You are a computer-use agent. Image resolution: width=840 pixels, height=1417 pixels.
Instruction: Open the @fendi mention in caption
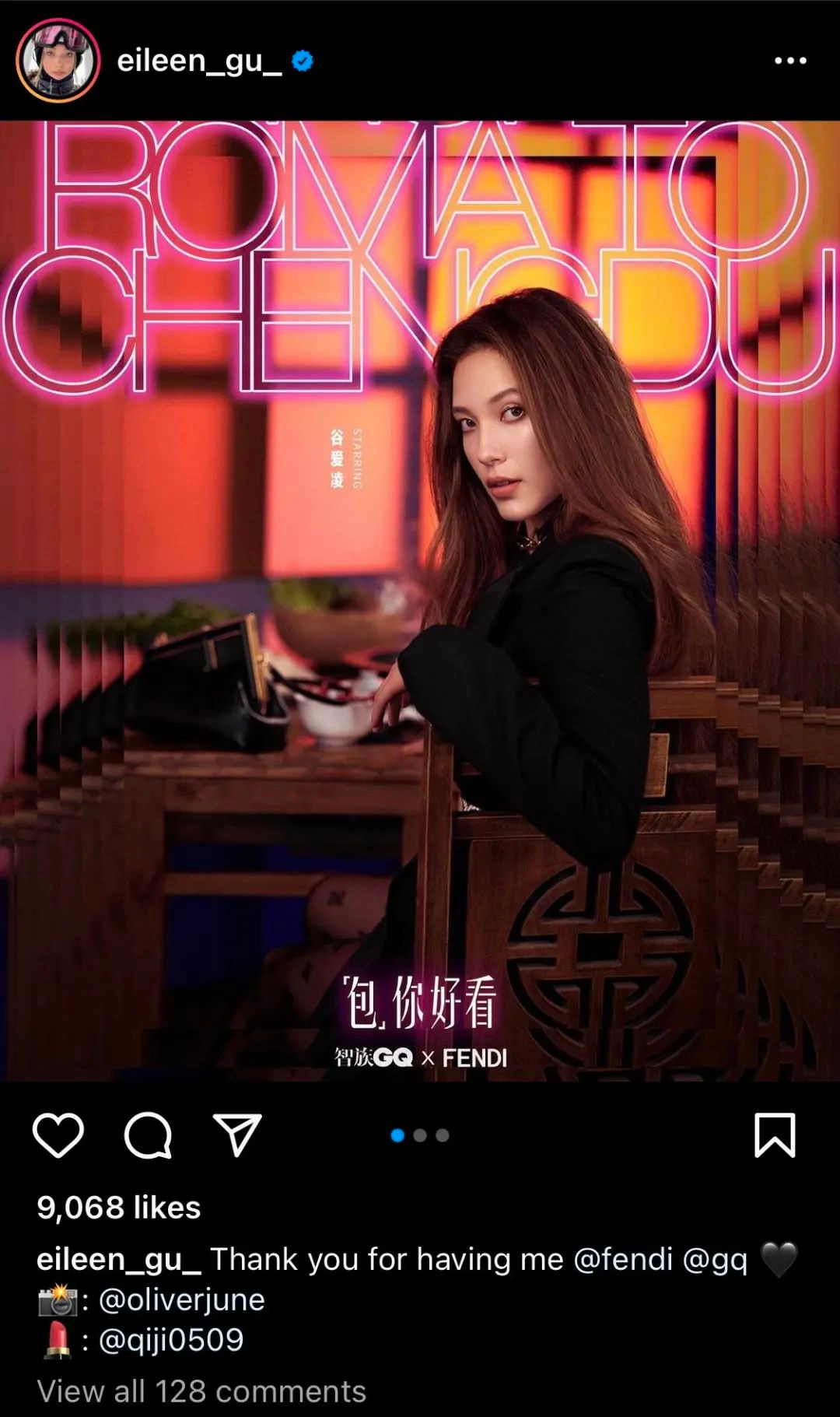[622, 1259]
